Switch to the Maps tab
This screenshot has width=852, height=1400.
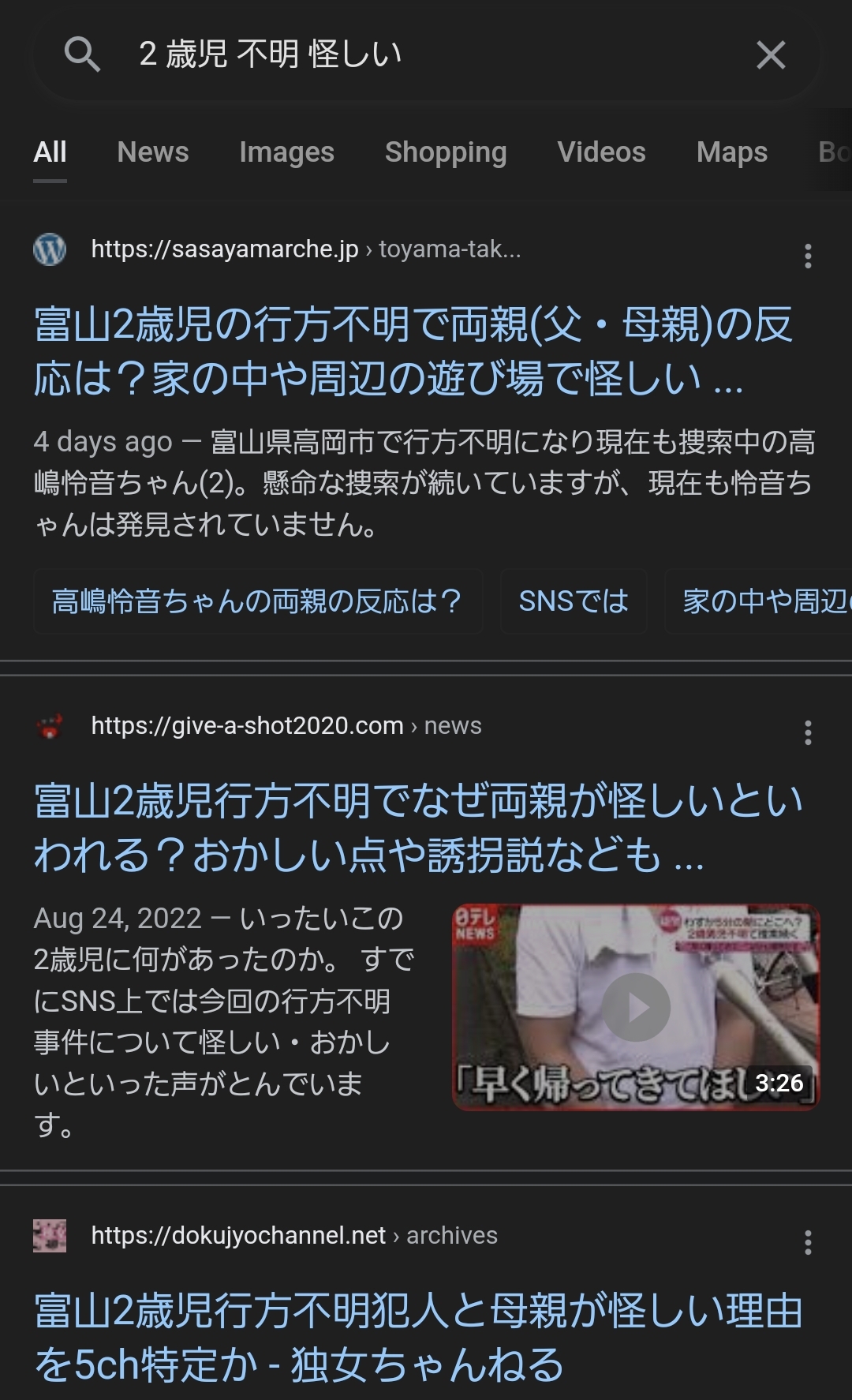(x=732, y=152)
